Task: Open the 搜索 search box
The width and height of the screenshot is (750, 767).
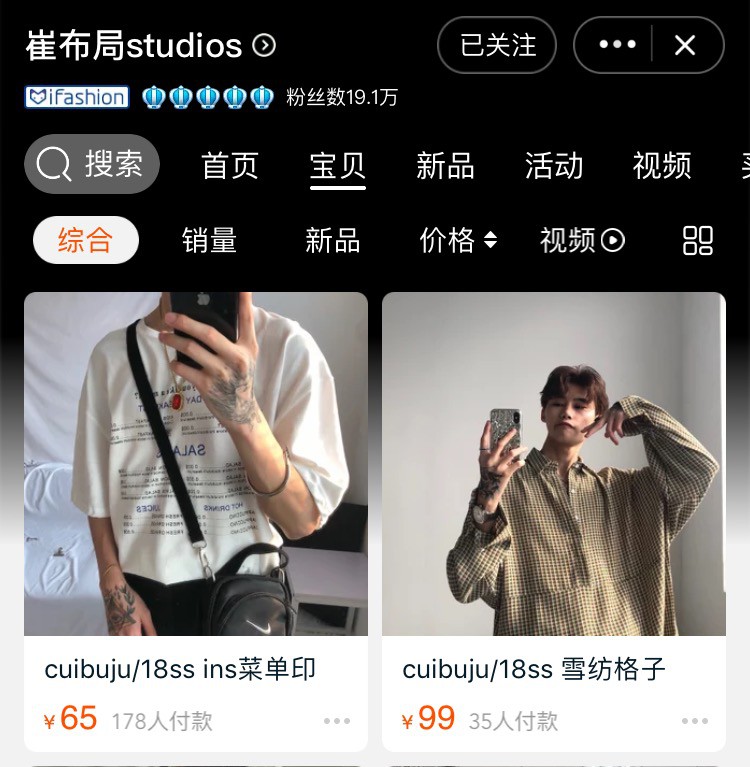Action: tap(92, 164)
